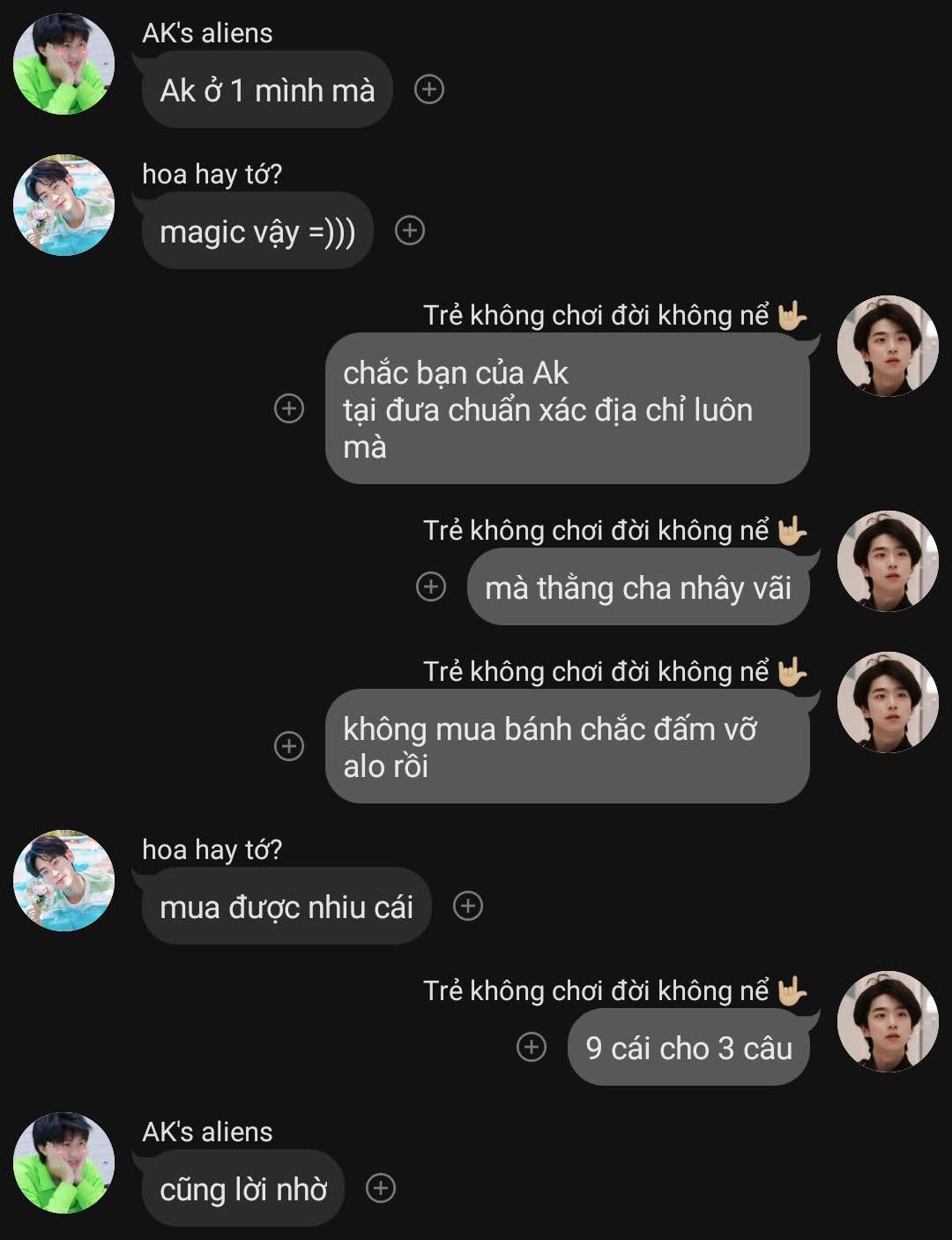
Task: Add reaction to "9 cái cho 3 câu"
Action: point(532,1047)
